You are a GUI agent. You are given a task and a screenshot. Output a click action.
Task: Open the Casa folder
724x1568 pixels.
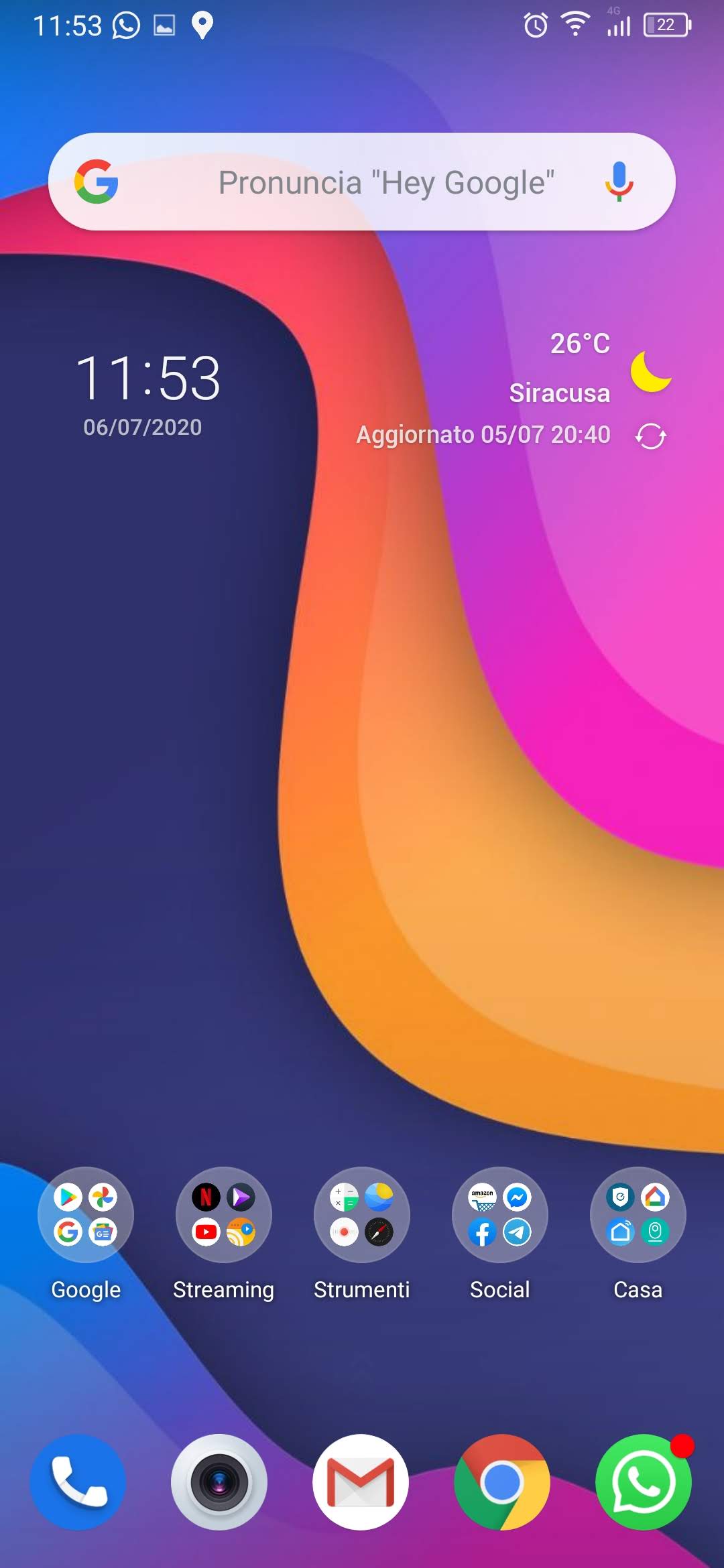click(638, 1215)
